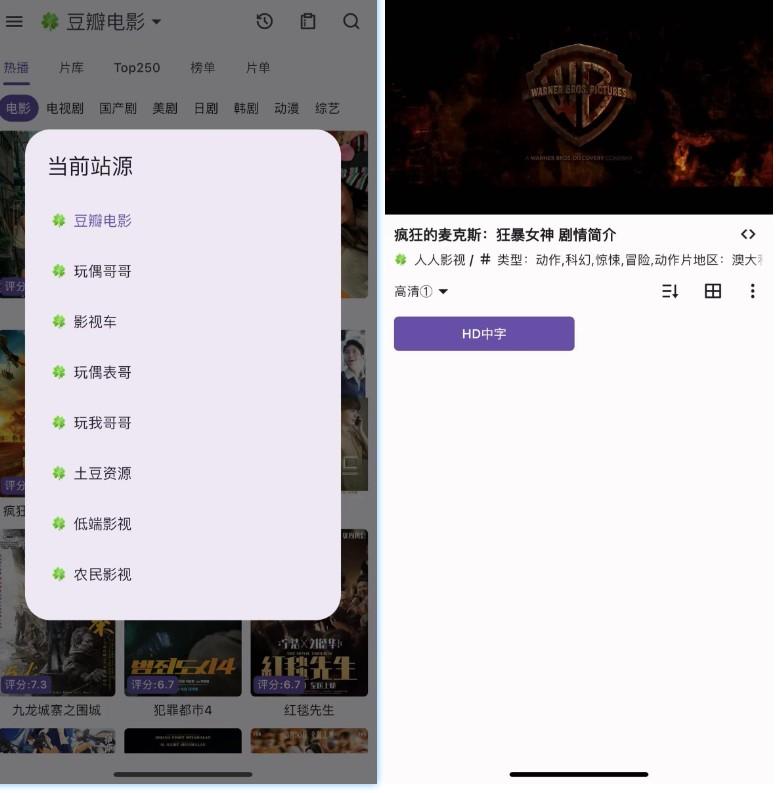
Task: Open the hamburger drawer menu
Action: coord(15,22)
